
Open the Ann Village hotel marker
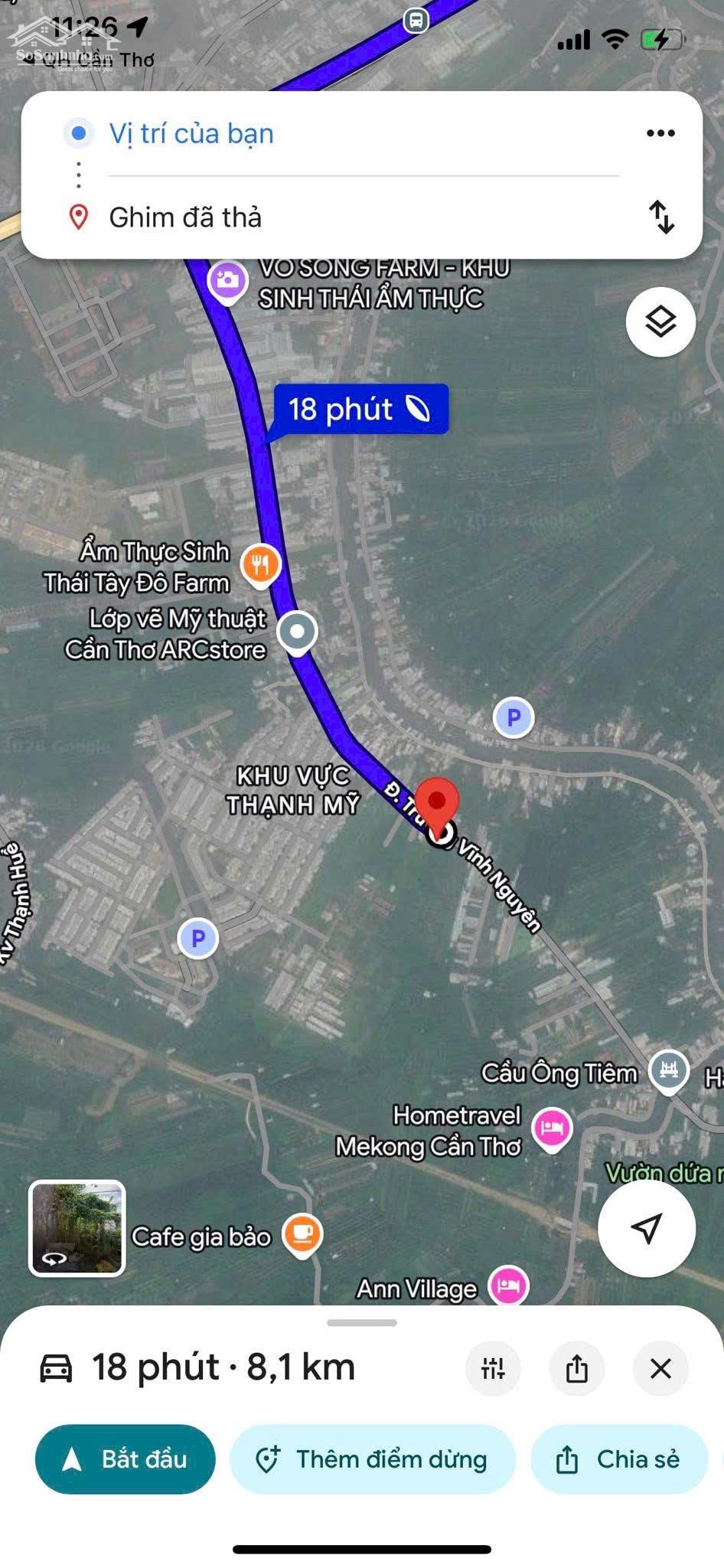point(509,1285)
